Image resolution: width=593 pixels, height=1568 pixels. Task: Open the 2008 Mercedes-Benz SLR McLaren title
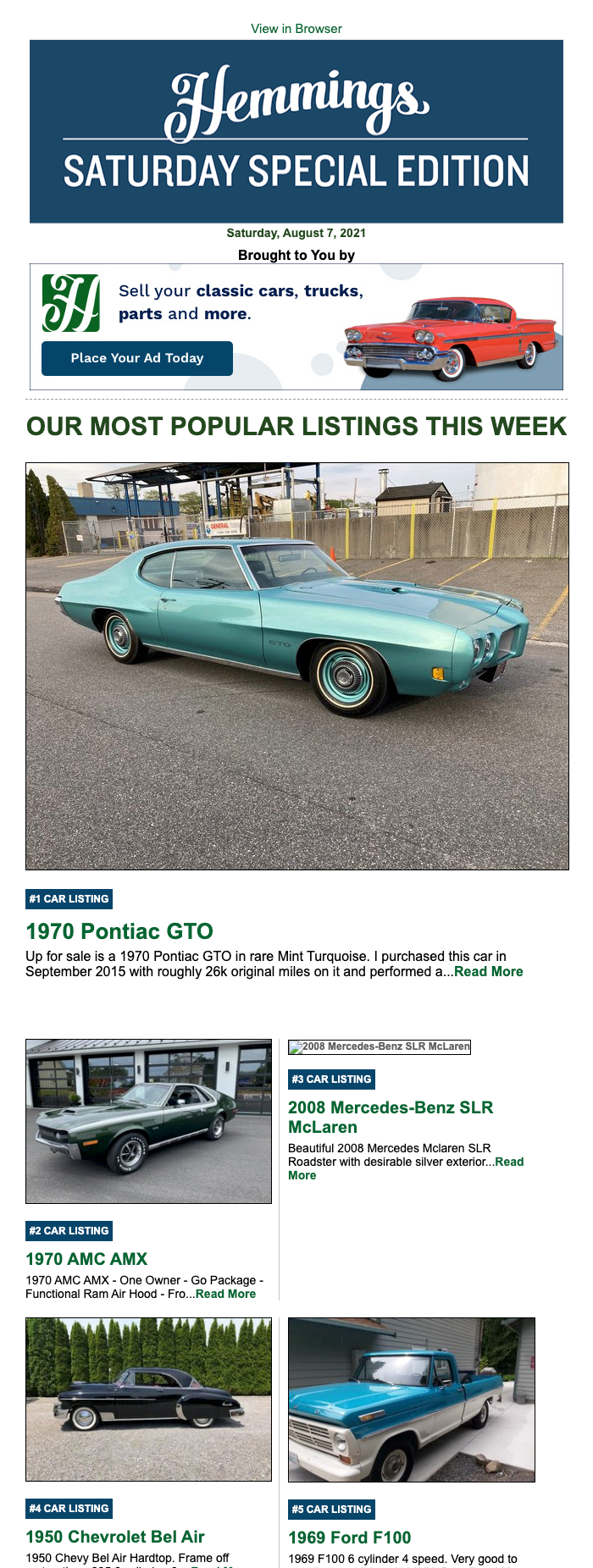390,1117
